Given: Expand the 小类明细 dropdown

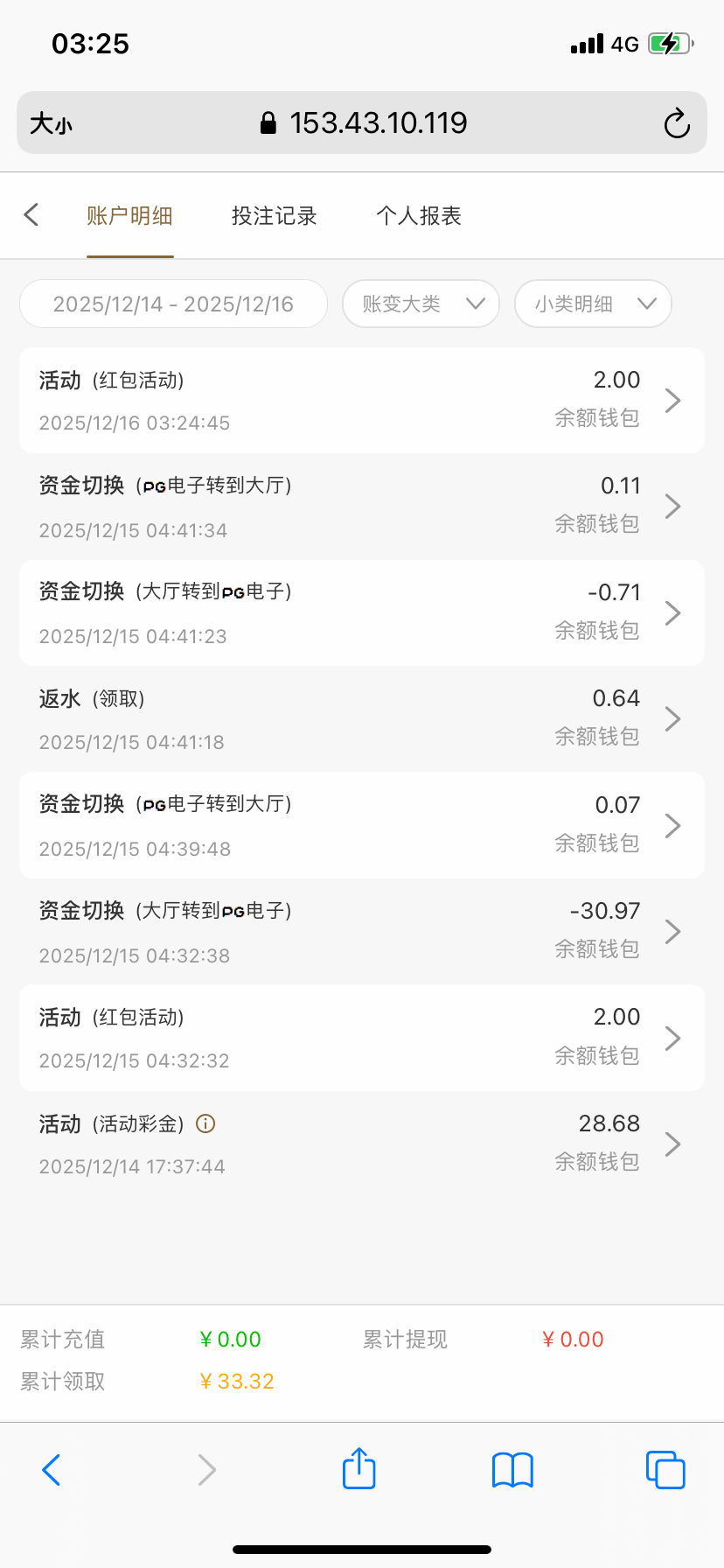Looking at the screenshot, I should (x=593, y=304).
